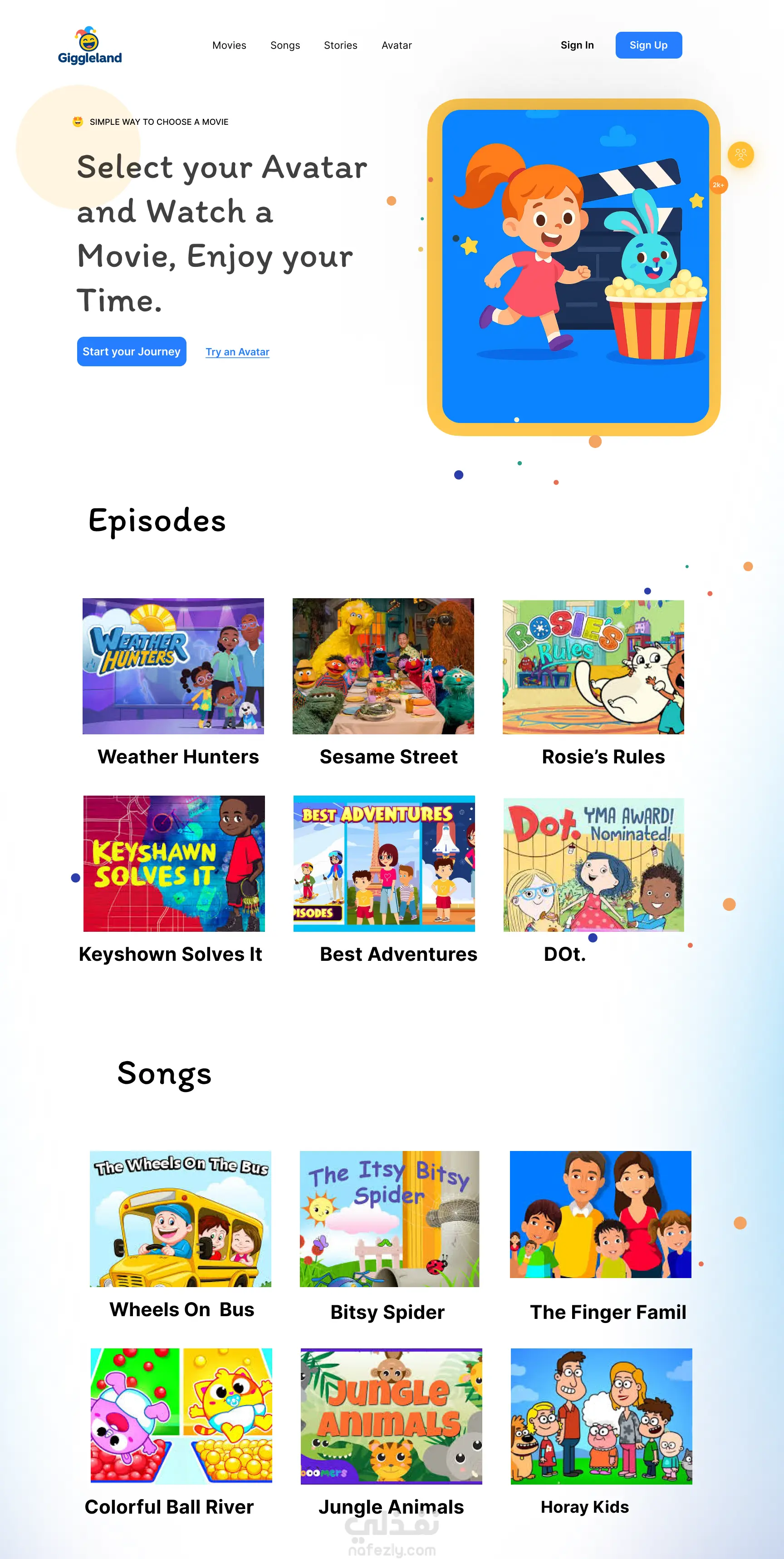Open Rosie's Rules
The width and height of the screenshot is (784, 1559).
[593, 667]
